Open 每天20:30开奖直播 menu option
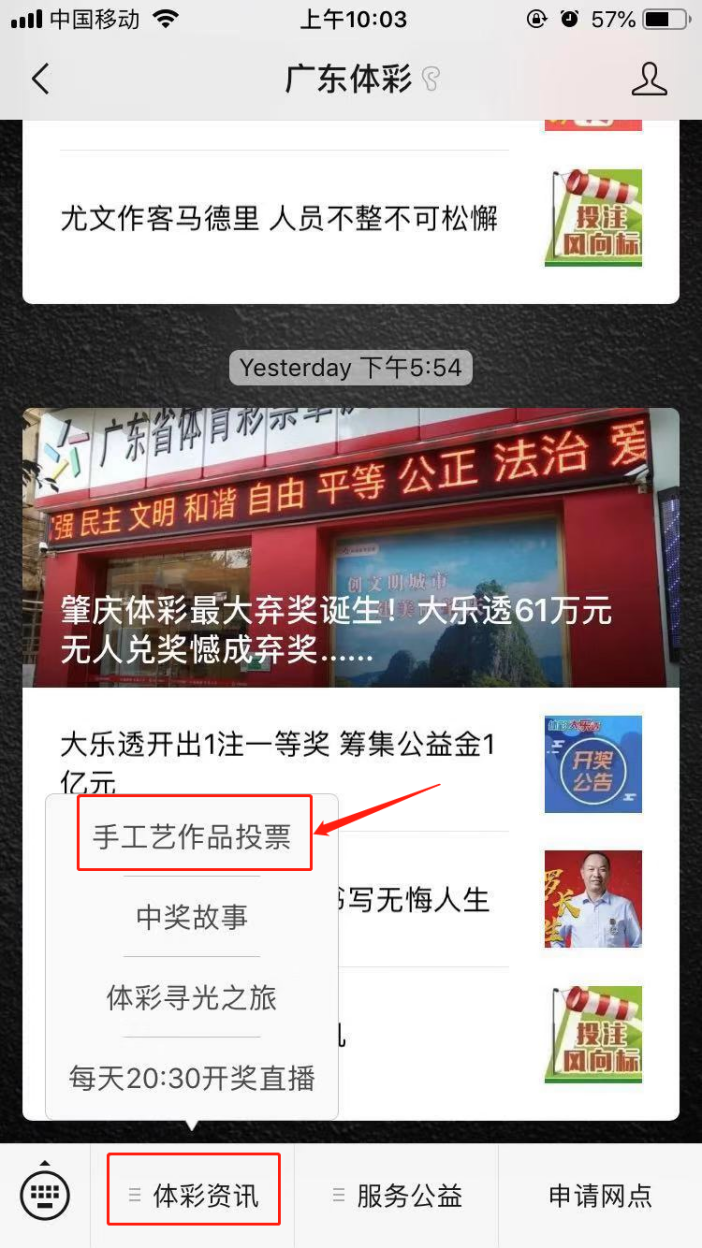The width and height of the screenshot is (702, 1248). (x=192, y=1078)
